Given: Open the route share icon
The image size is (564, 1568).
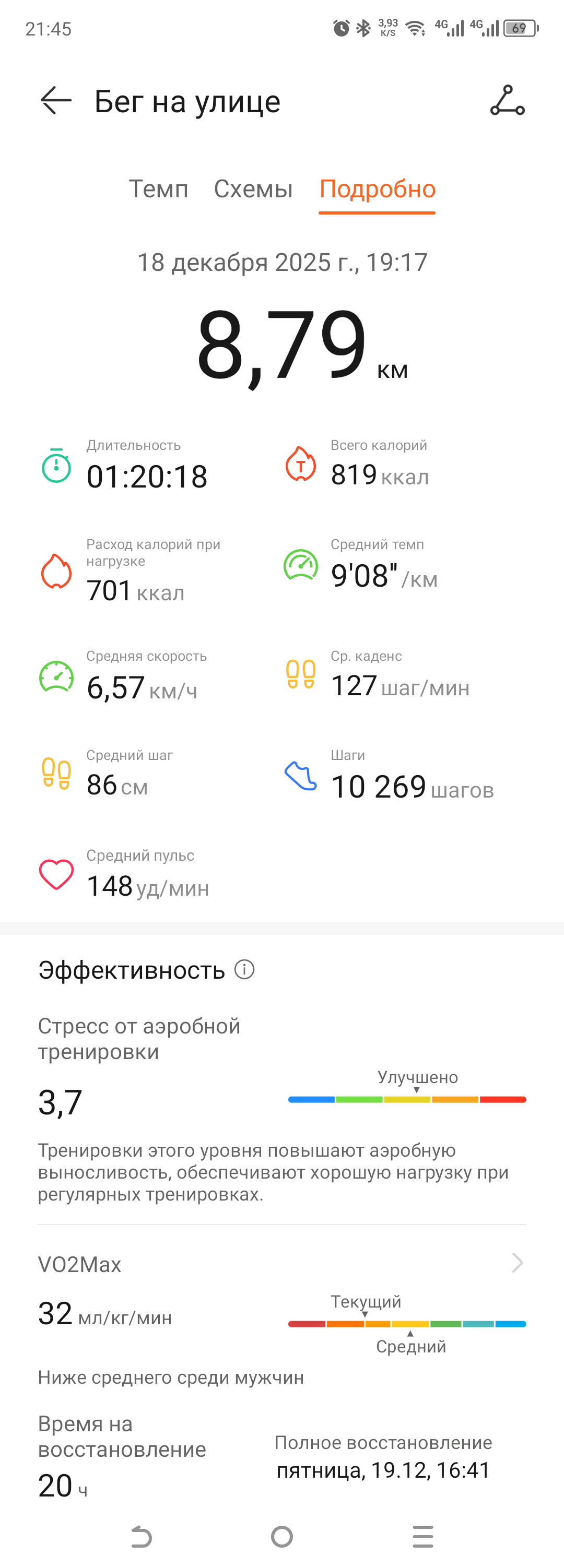Looking at the screenshot, I should click(x=508, y=100).
